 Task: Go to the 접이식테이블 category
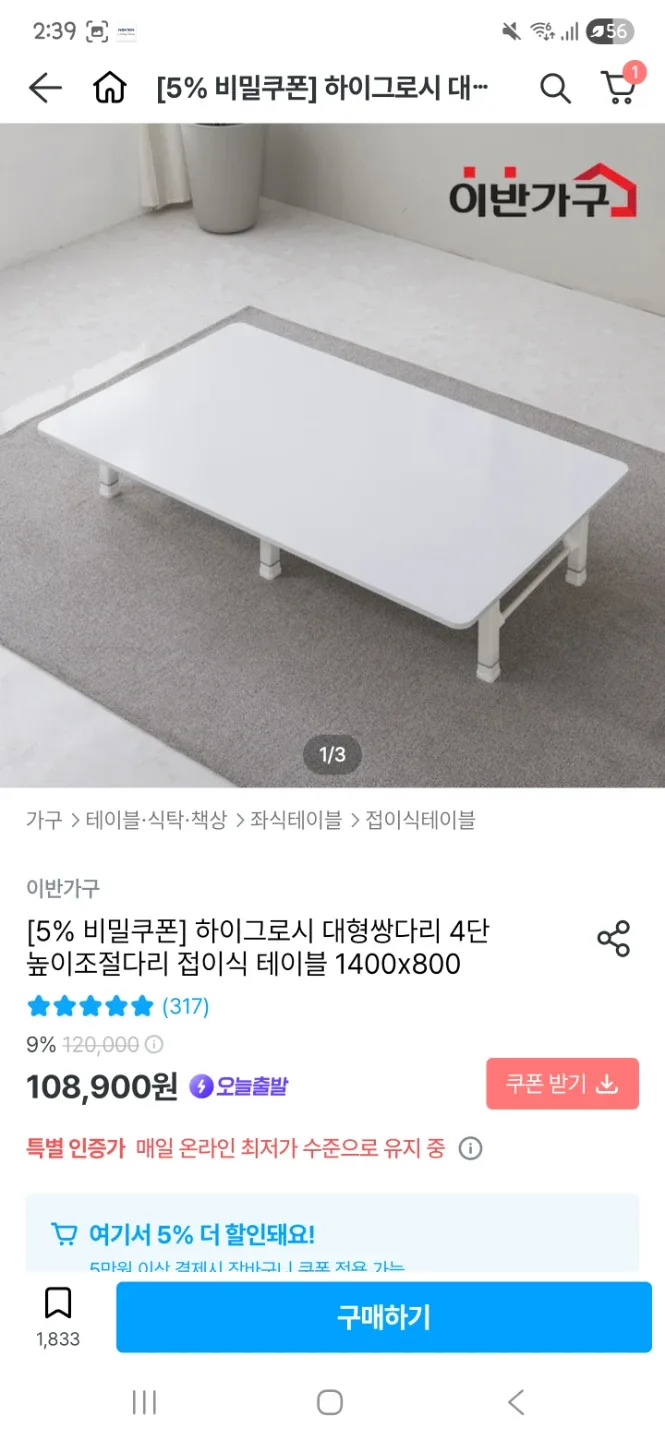(x=419, y=821)
